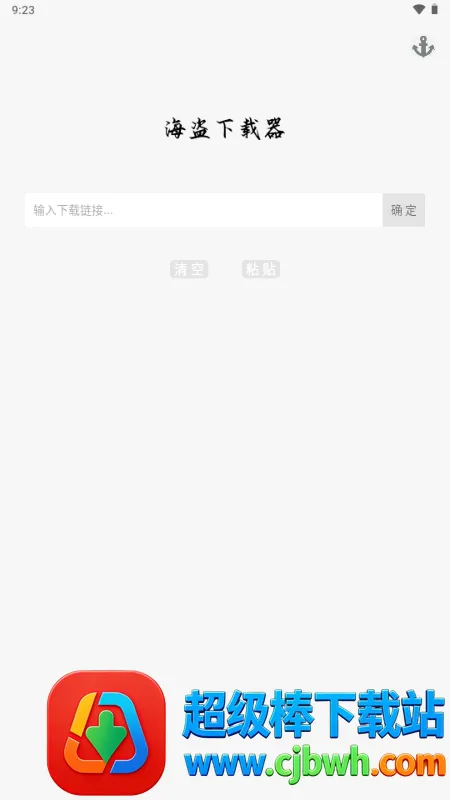Confirm with the 确定 button
Screen dimensions: 450x800
(x=404, y=210)
